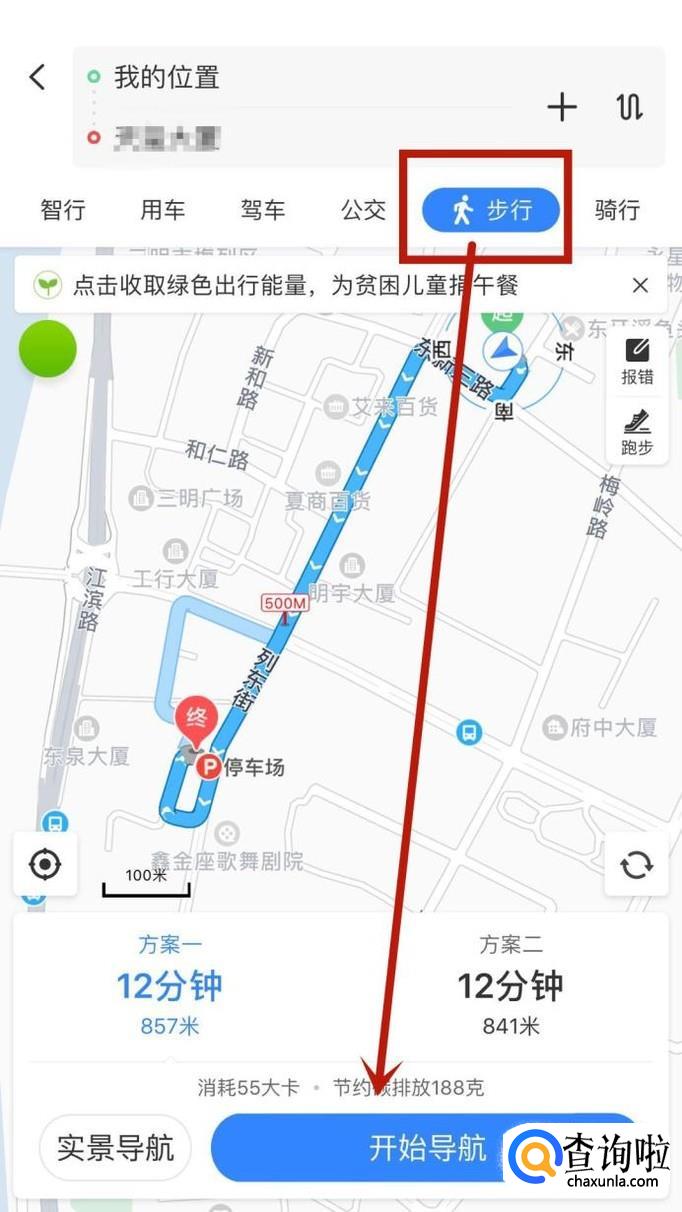Open 报错 error report
682x1212 pixels.
click(637, 361)
